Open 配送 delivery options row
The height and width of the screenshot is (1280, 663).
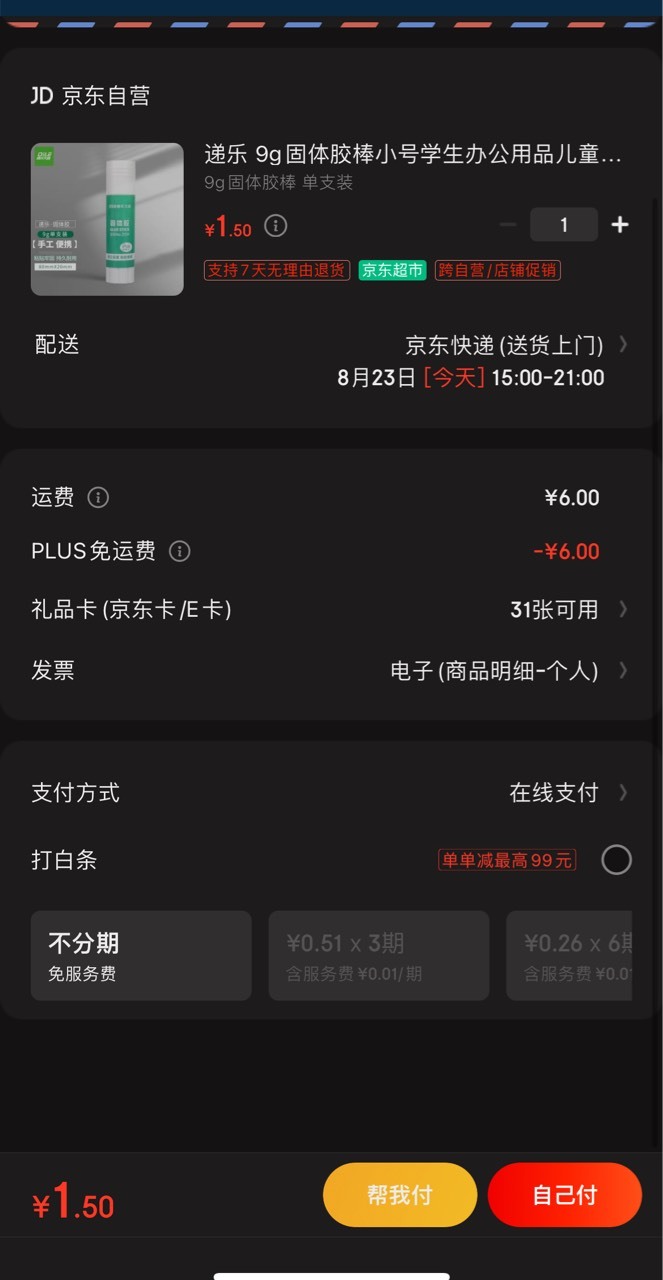331,361
